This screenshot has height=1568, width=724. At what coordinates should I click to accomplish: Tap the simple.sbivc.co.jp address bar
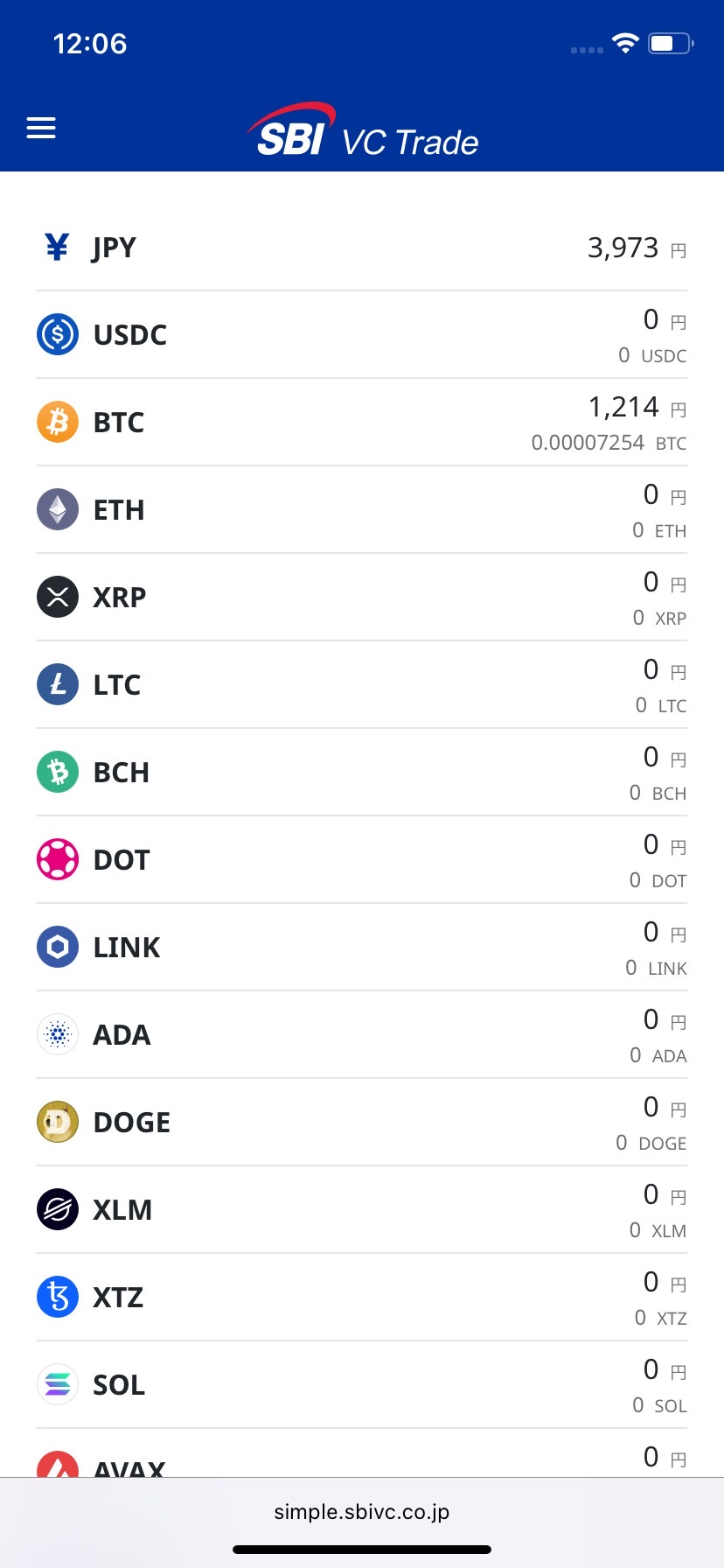362,1512
